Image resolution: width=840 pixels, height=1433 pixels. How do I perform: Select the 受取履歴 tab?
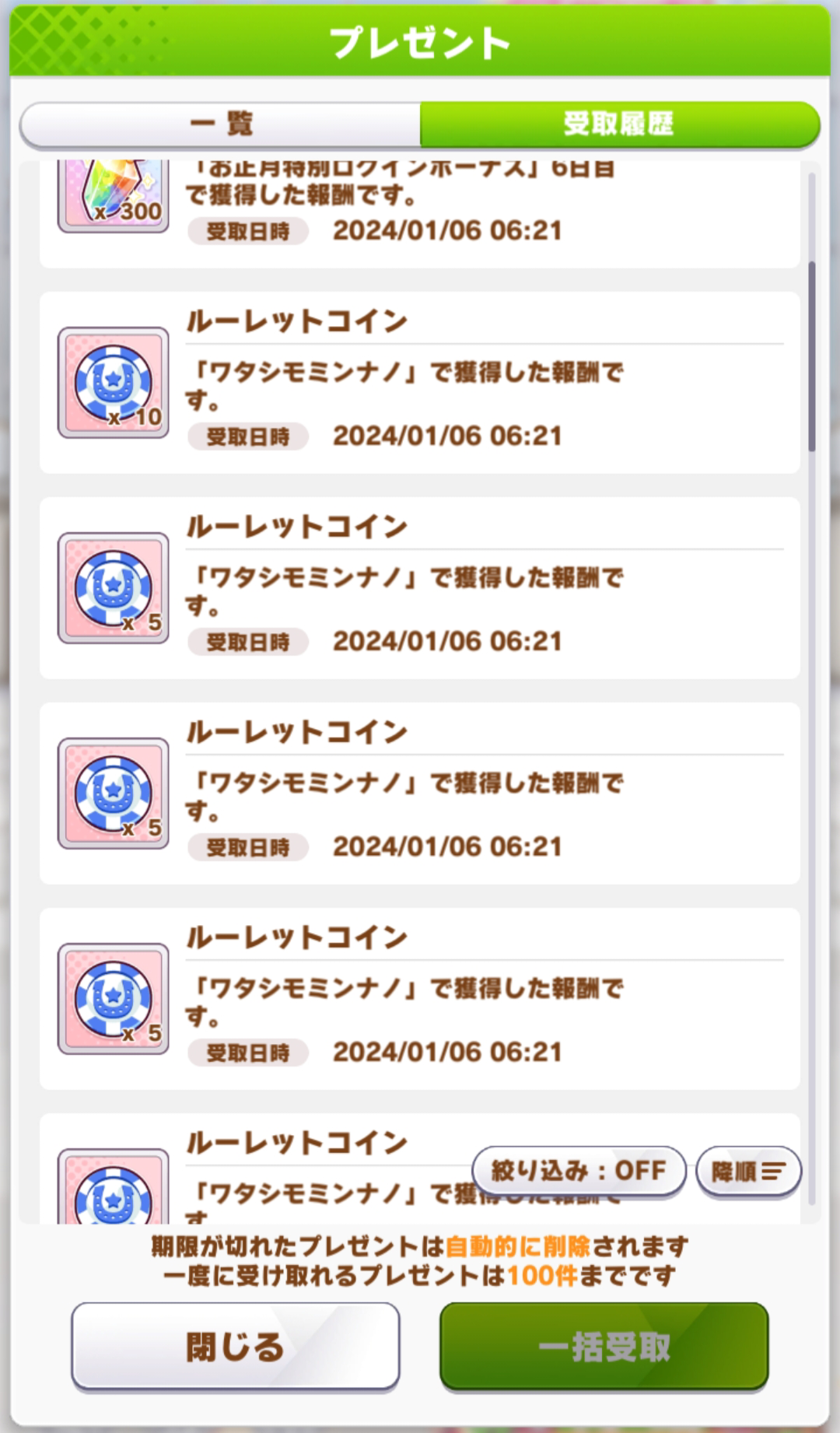click(x=618, y=124)
